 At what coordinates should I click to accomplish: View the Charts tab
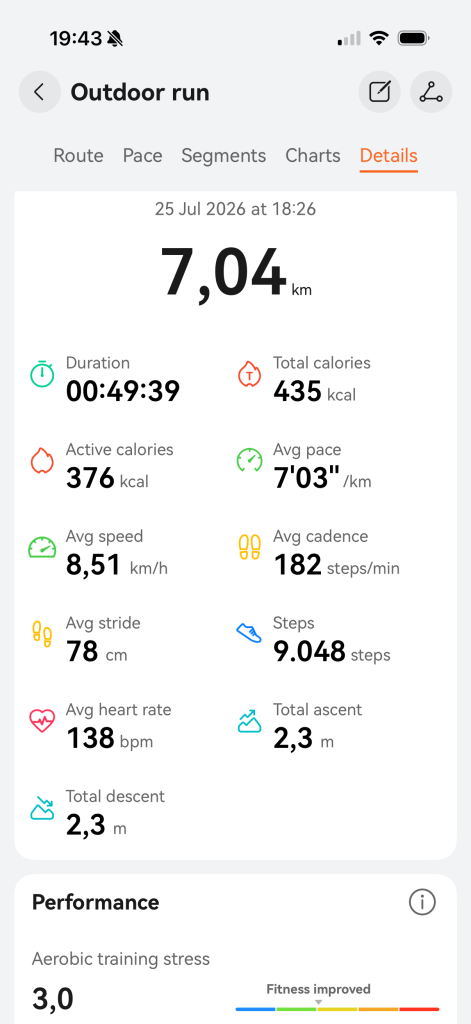point(313,155)
